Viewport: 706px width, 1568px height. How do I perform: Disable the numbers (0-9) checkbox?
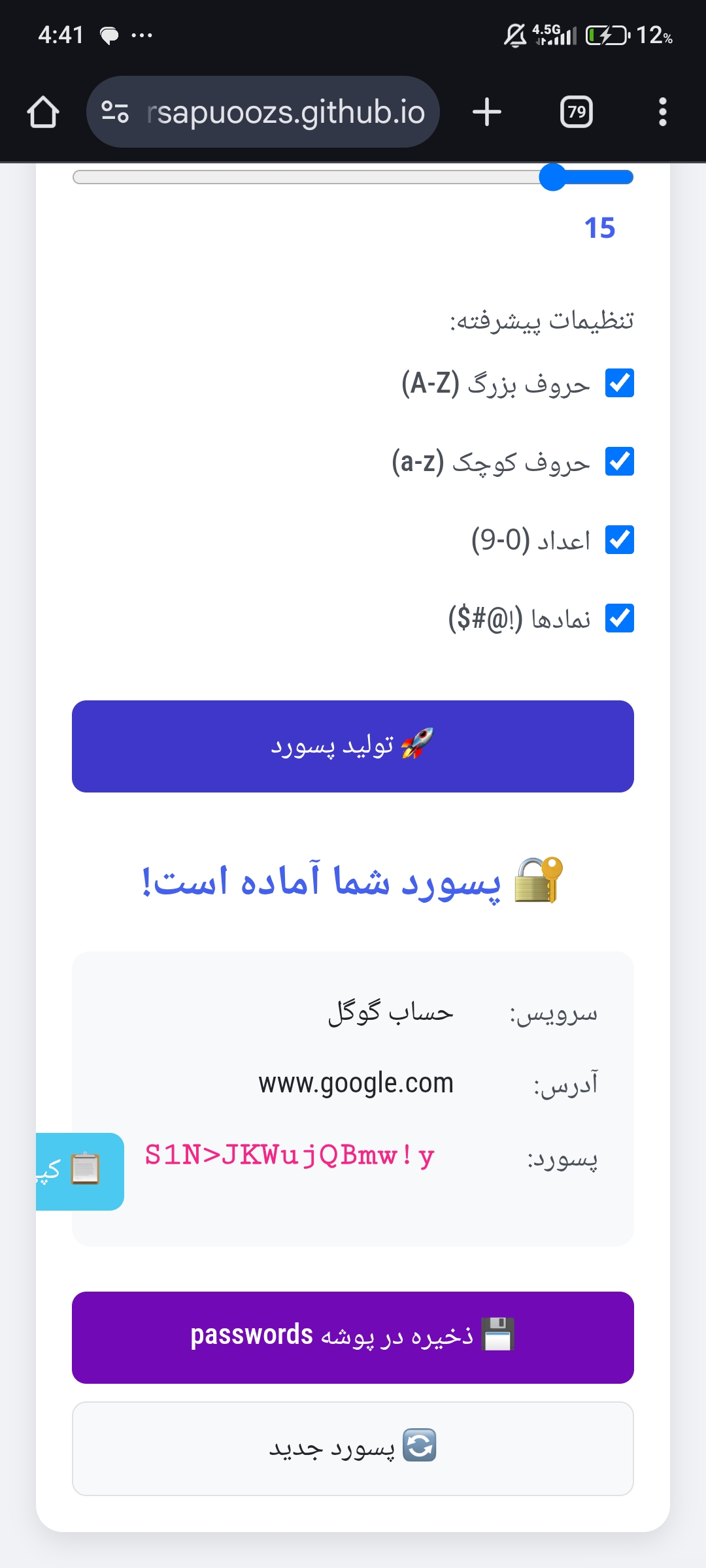point(619,540)
